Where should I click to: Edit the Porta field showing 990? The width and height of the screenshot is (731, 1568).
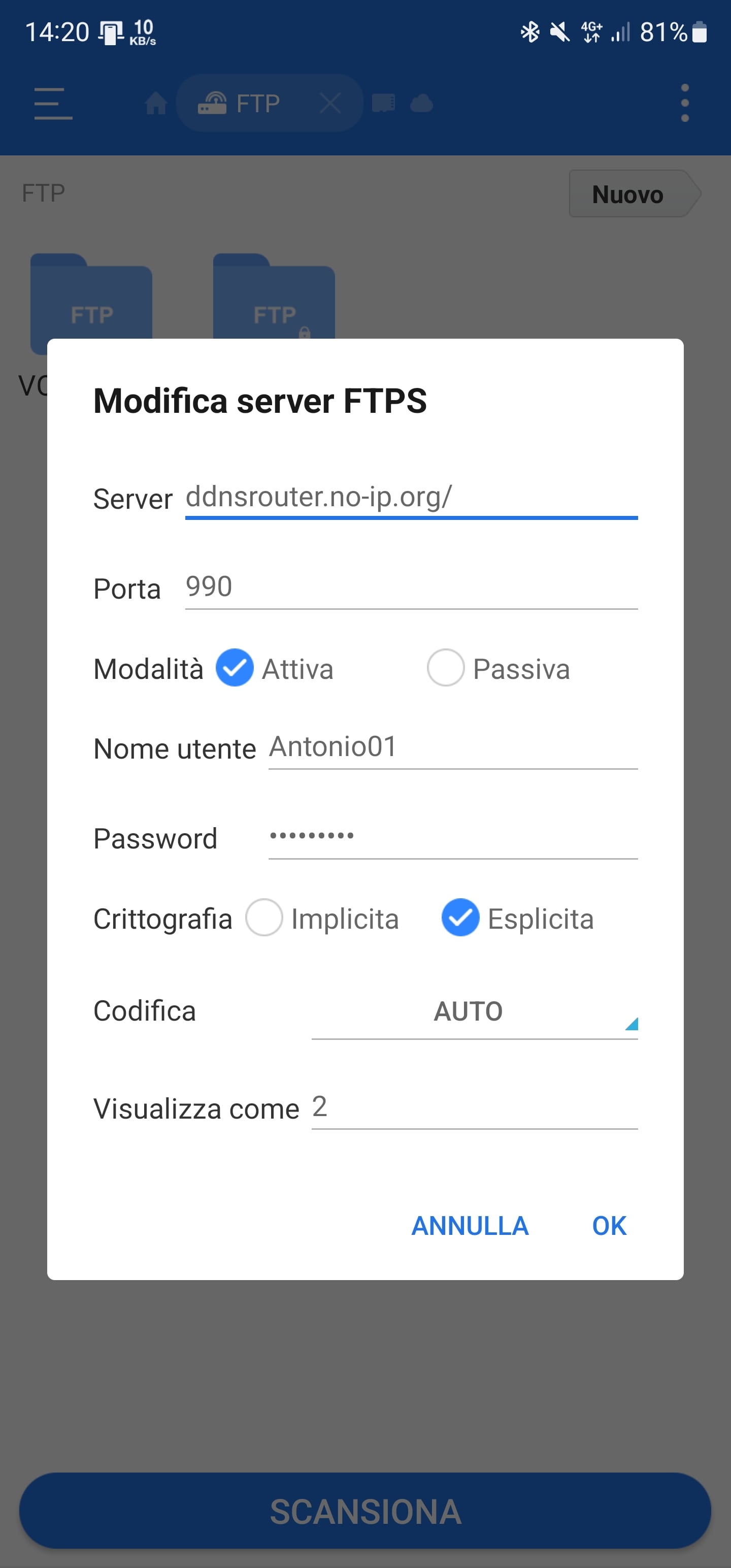click(411, 587)
